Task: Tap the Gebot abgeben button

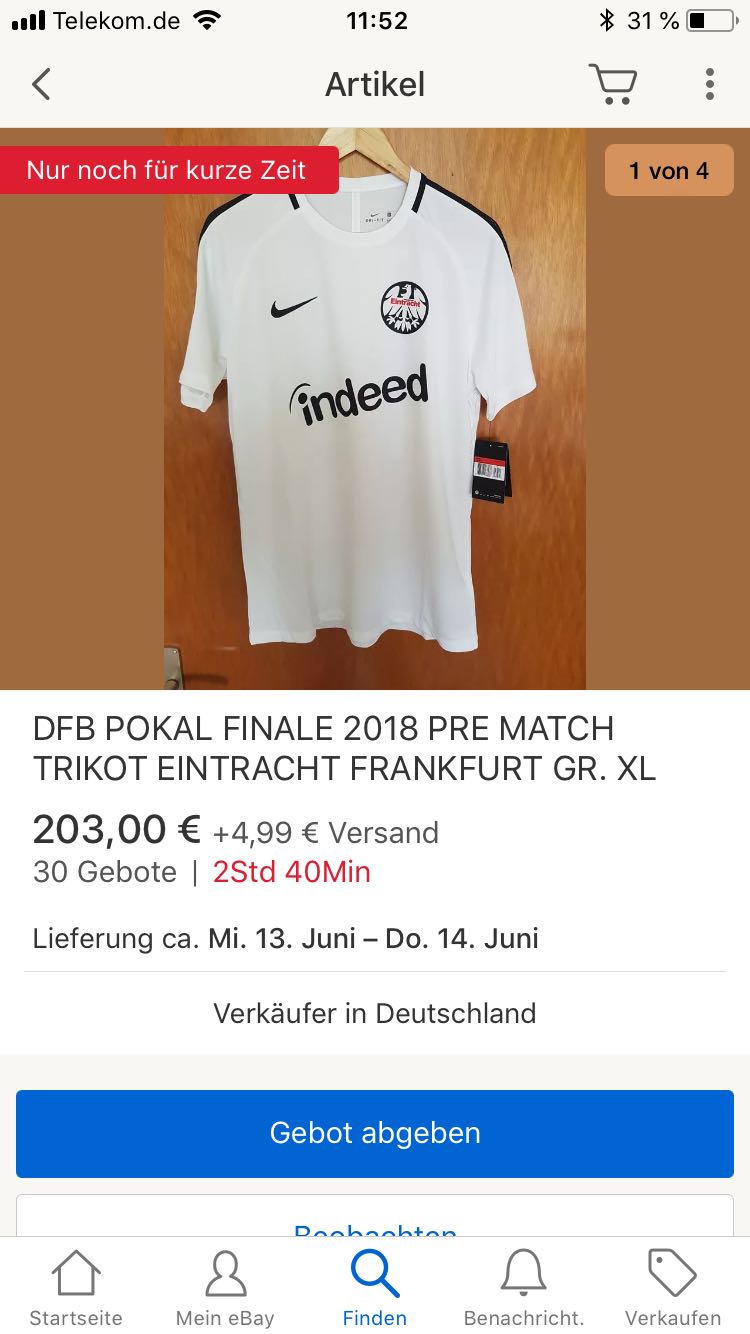Action: (x=375, y=1133)
